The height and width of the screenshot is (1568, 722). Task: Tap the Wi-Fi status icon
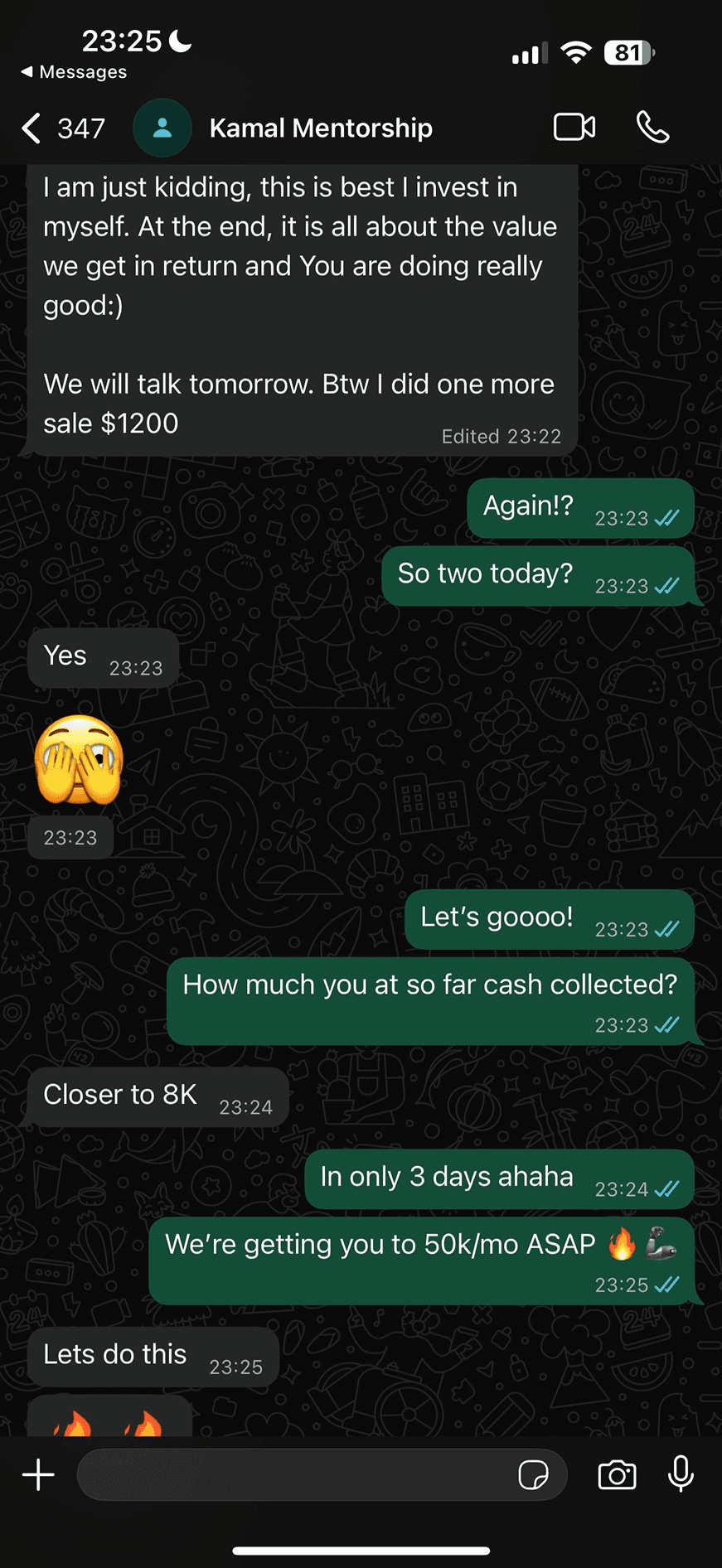(575, 52)
